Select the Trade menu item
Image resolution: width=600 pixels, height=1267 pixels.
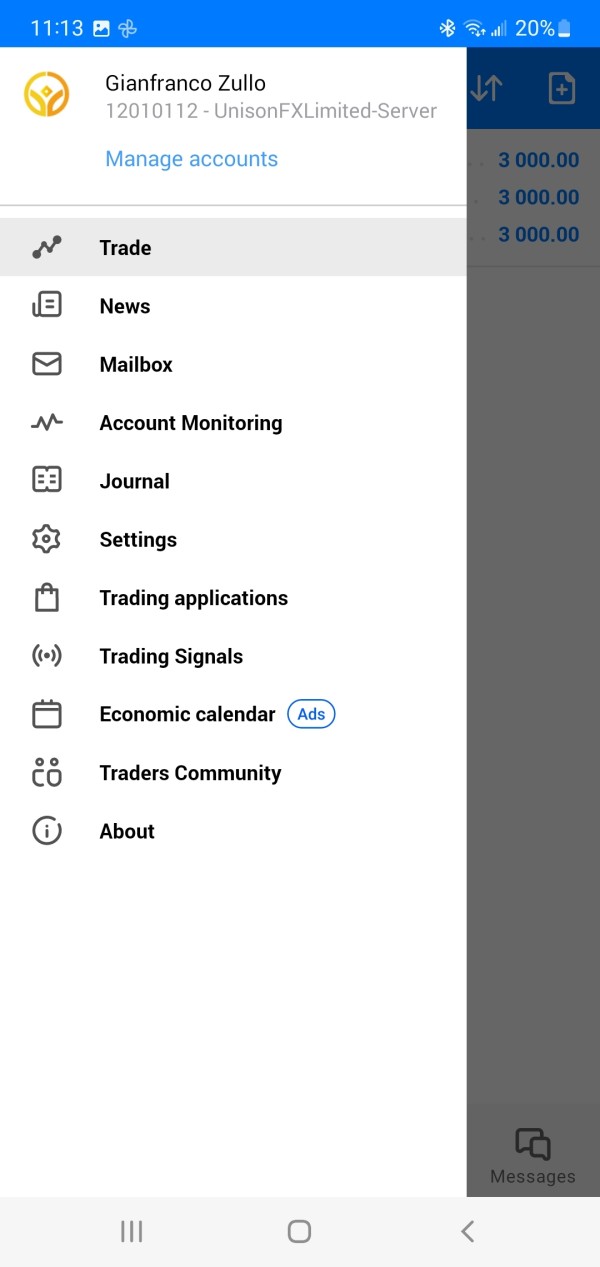point(233,248)
